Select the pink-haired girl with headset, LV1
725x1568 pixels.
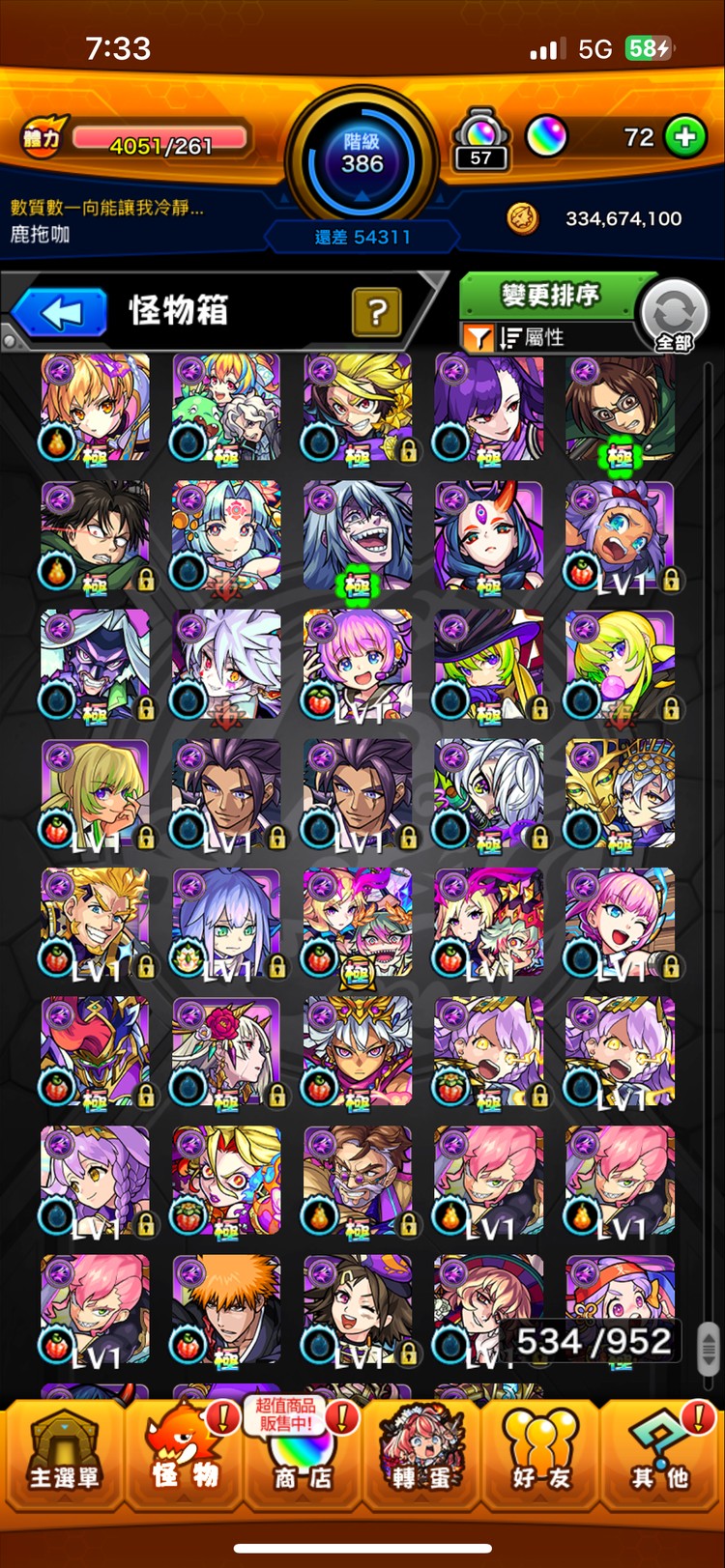click(x=358, y=665)
